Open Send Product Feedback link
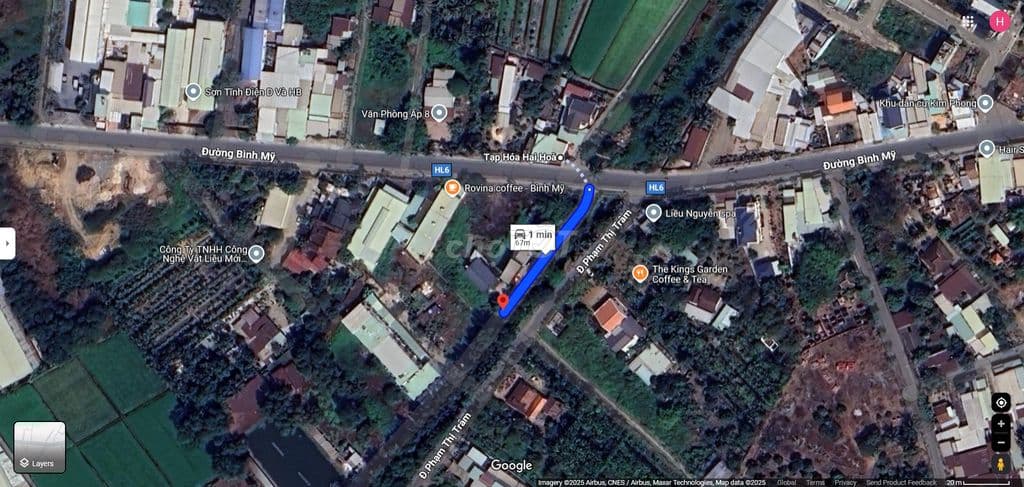 901,482
